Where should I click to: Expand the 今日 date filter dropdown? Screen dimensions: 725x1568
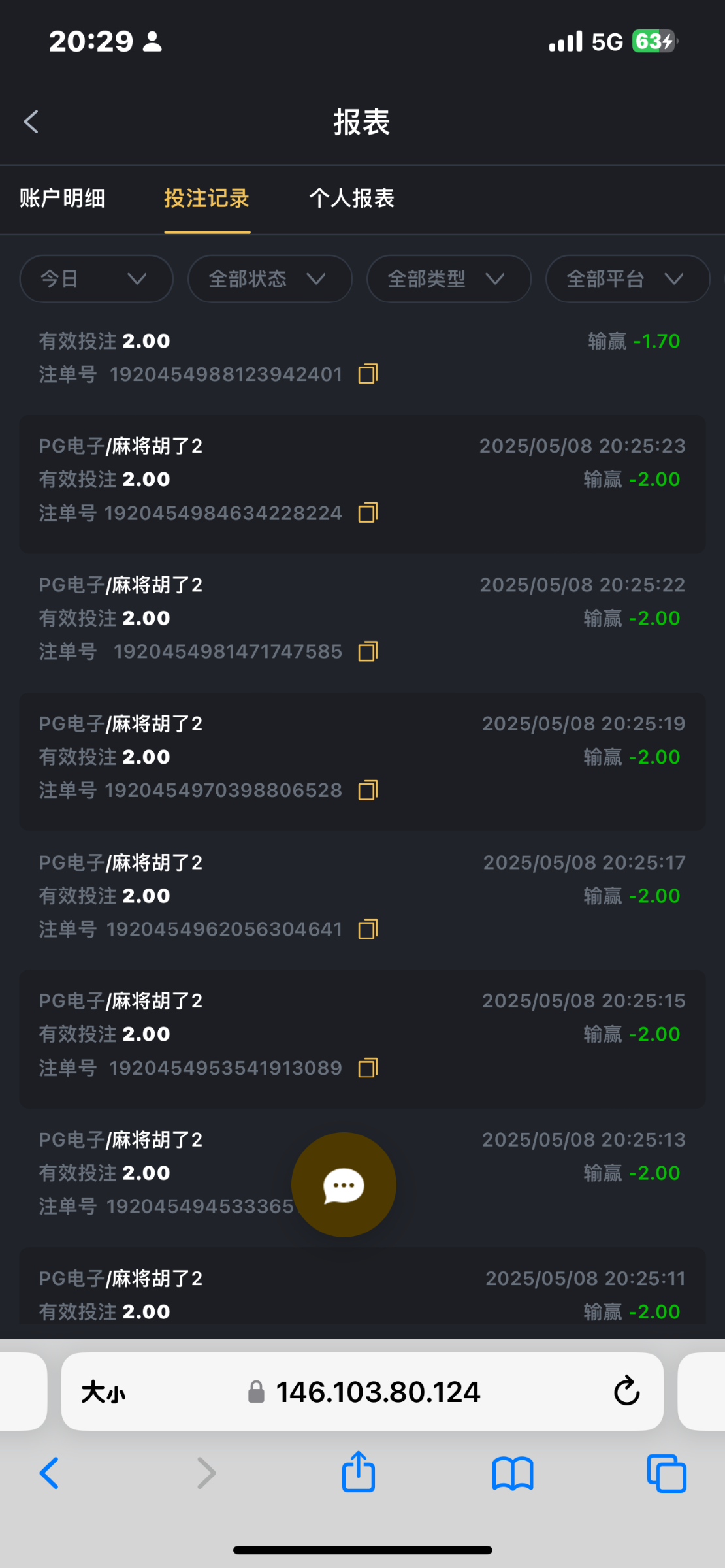click(x=97, y=279)
